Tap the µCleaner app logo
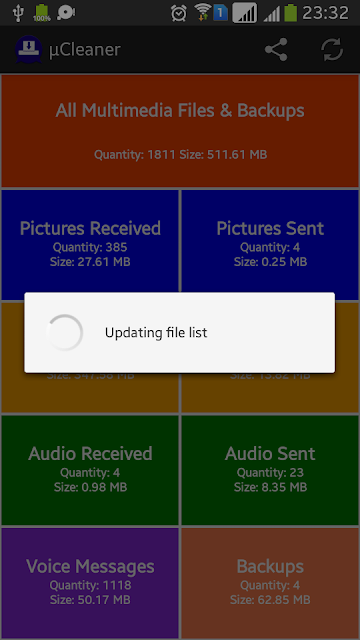This screenshot has height=640, width=360. coord(28,50)
